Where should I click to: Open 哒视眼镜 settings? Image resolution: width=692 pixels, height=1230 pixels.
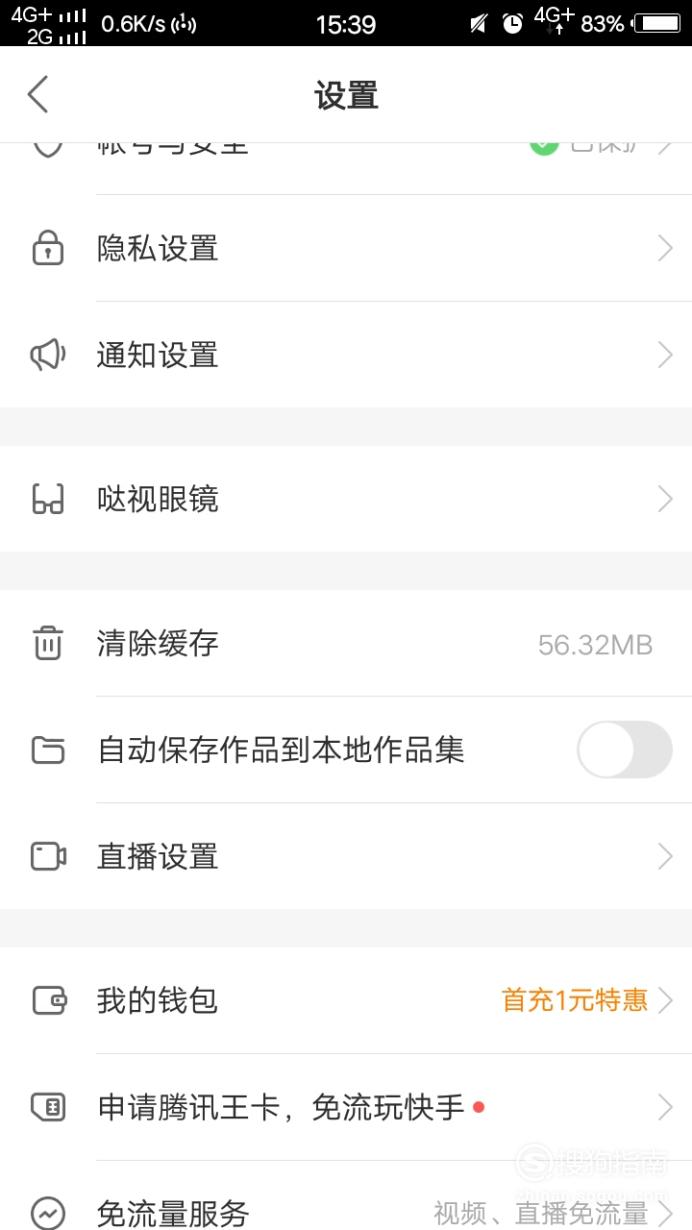click(x=346, y=499)
